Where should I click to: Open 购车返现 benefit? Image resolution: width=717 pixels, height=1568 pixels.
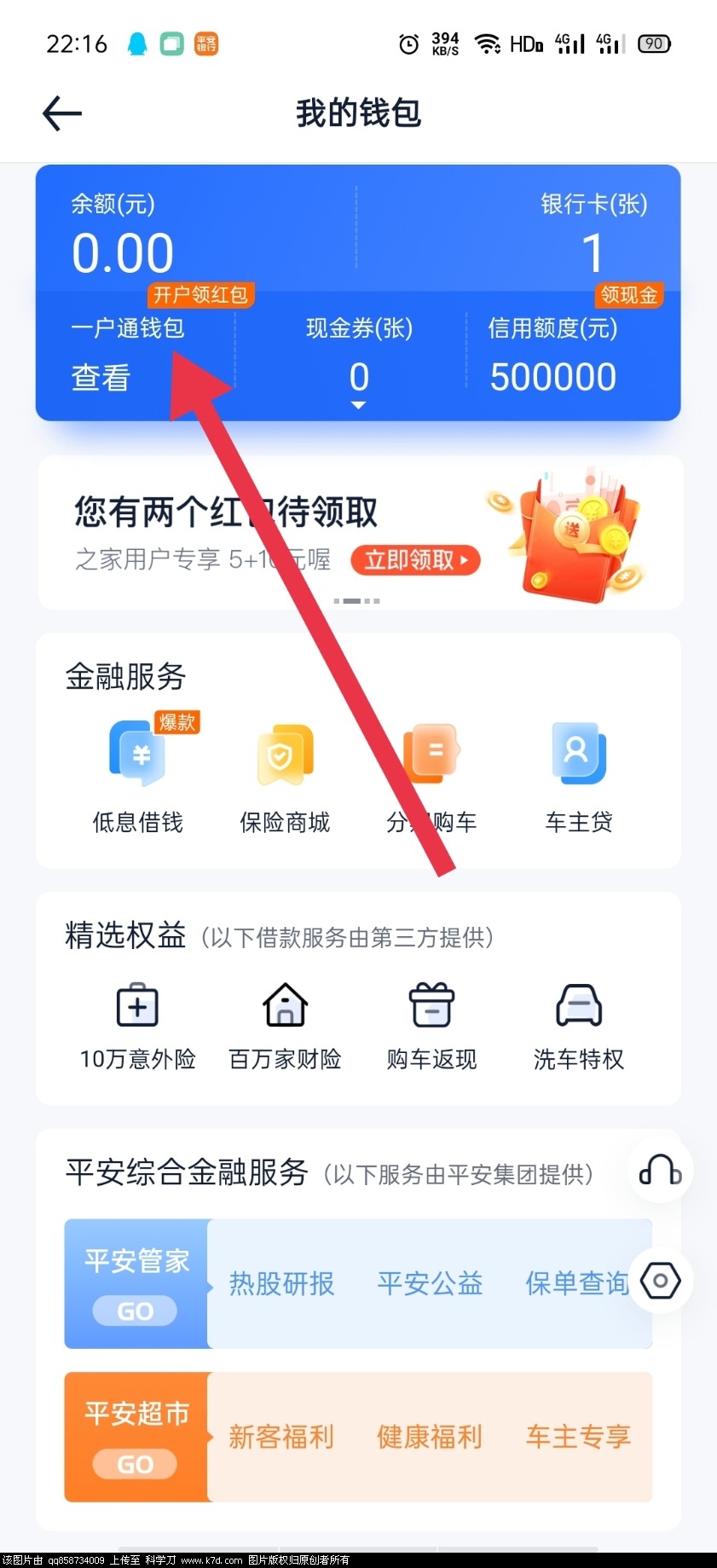(x=431, y=1026)
